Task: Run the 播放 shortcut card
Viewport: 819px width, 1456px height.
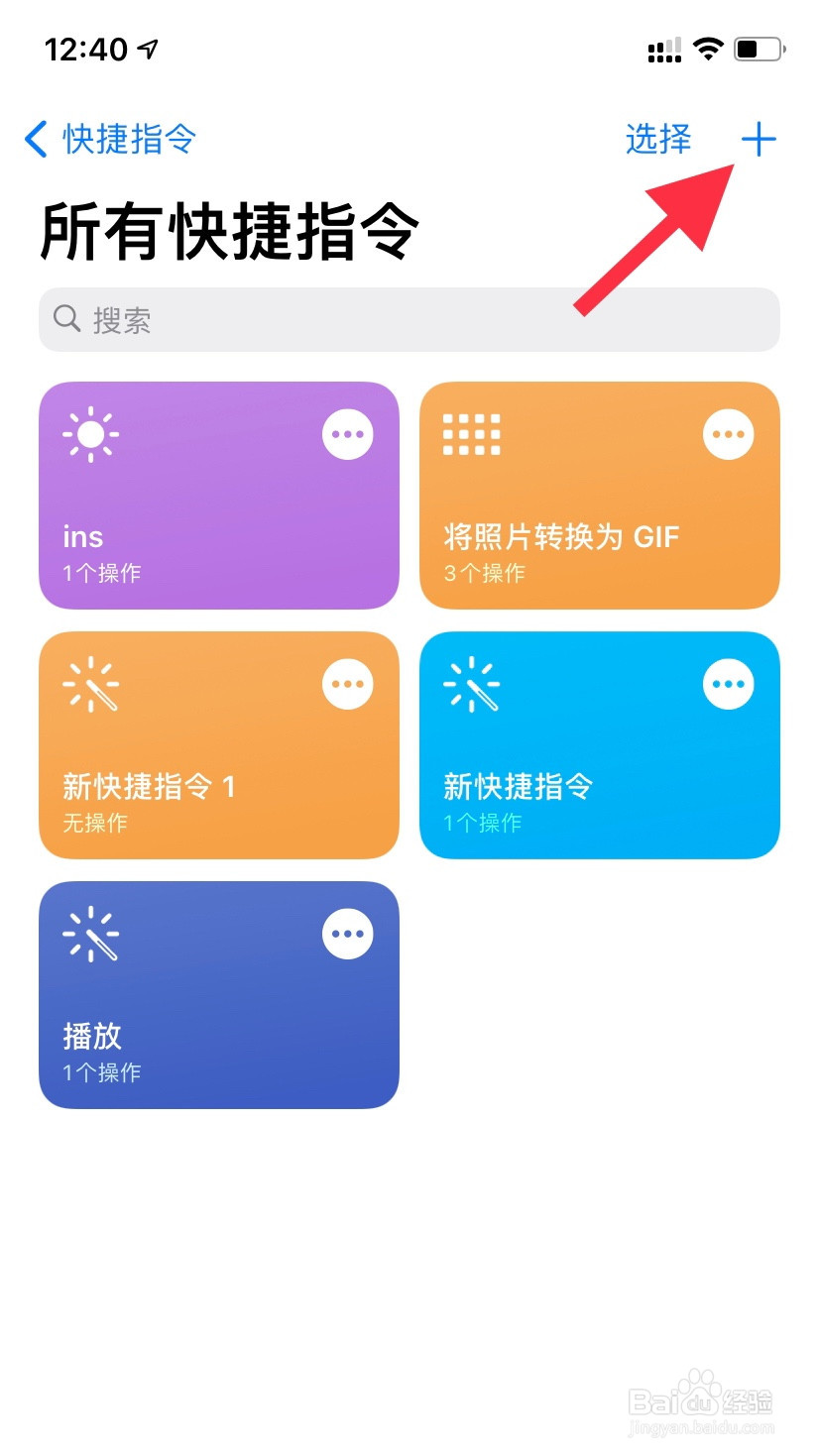Action: coord(219,995)
